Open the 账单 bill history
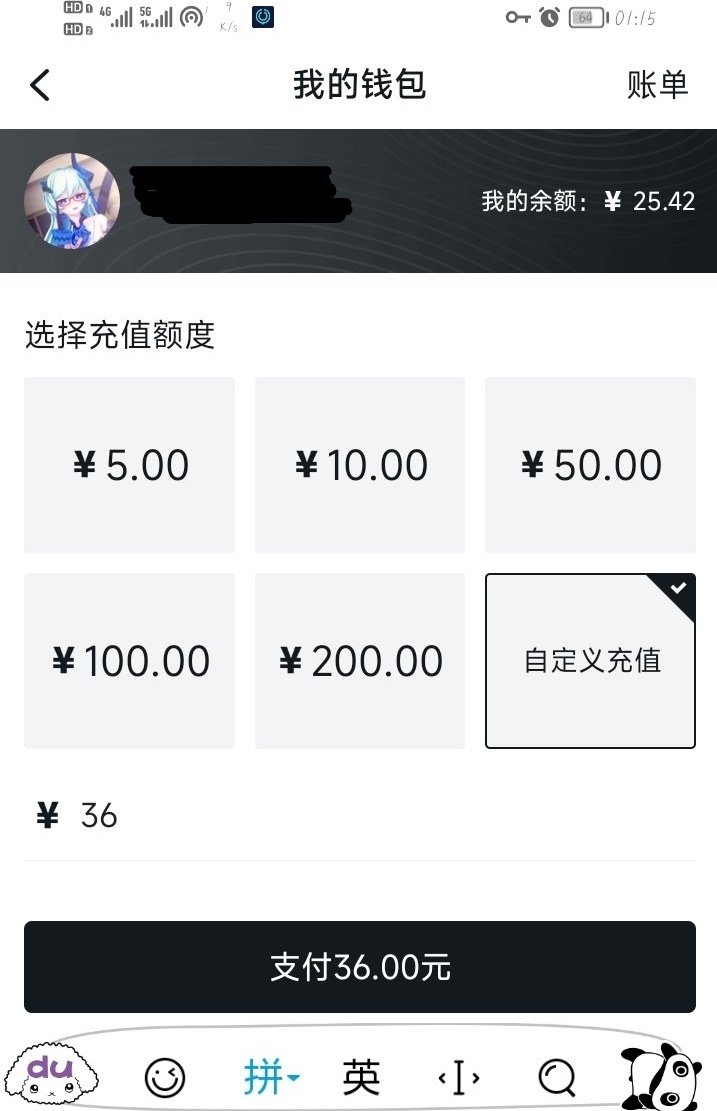This screenshot has width=717, height=1111. (657, 85)
